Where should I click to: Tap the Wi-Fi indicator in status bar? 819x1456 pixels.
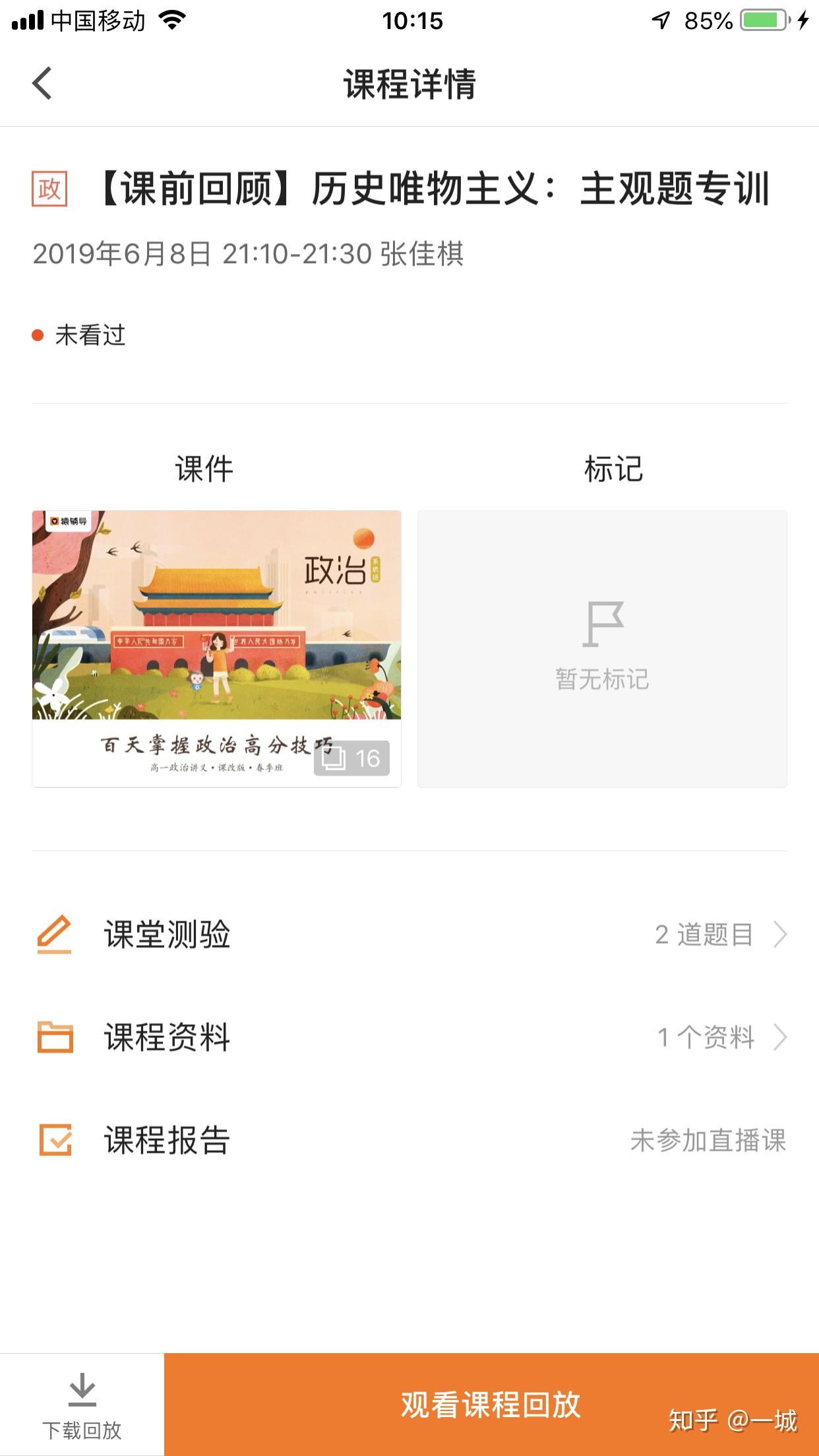173,21
